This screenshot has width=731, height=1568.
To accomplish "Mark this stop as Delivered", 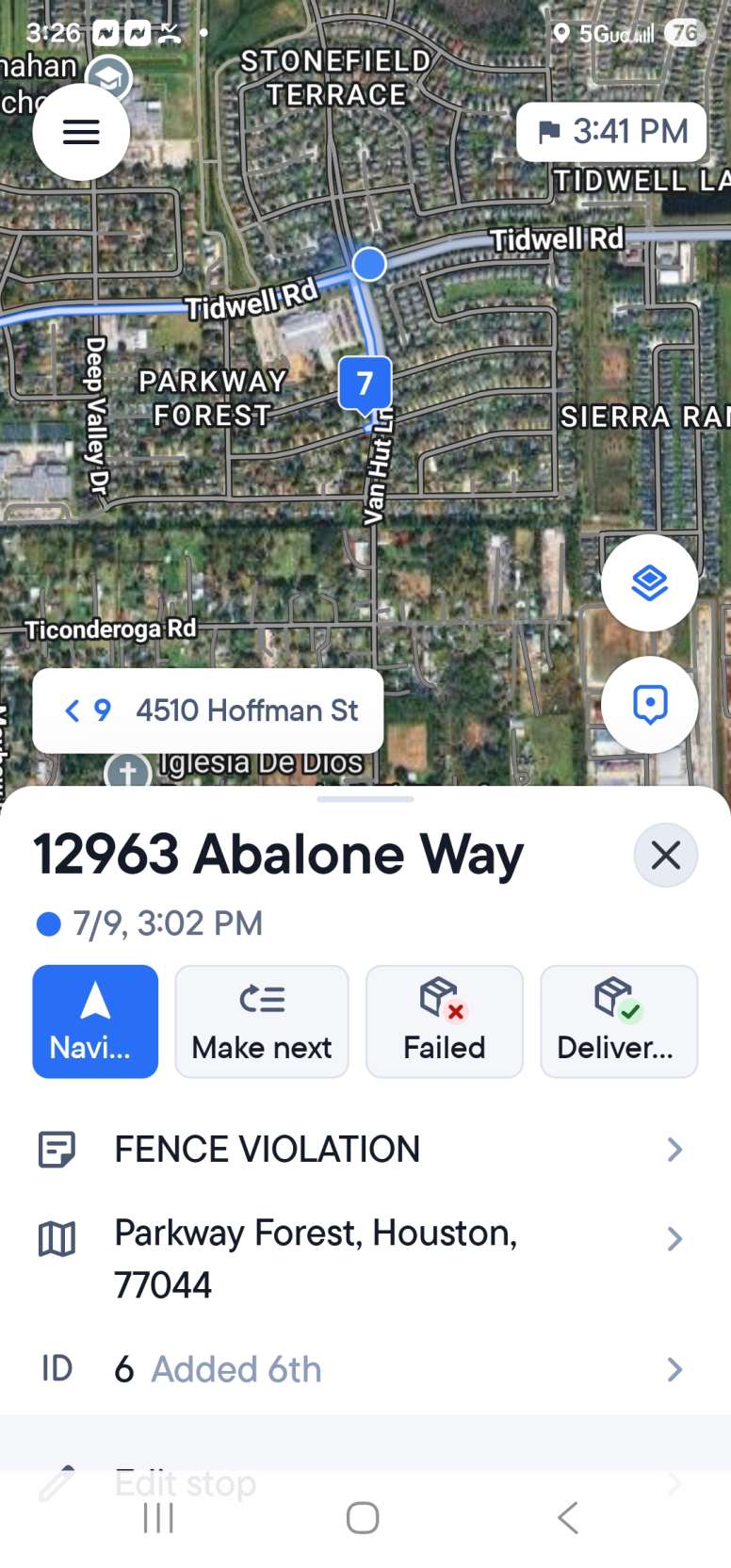I will click(x=619, y=1021).
